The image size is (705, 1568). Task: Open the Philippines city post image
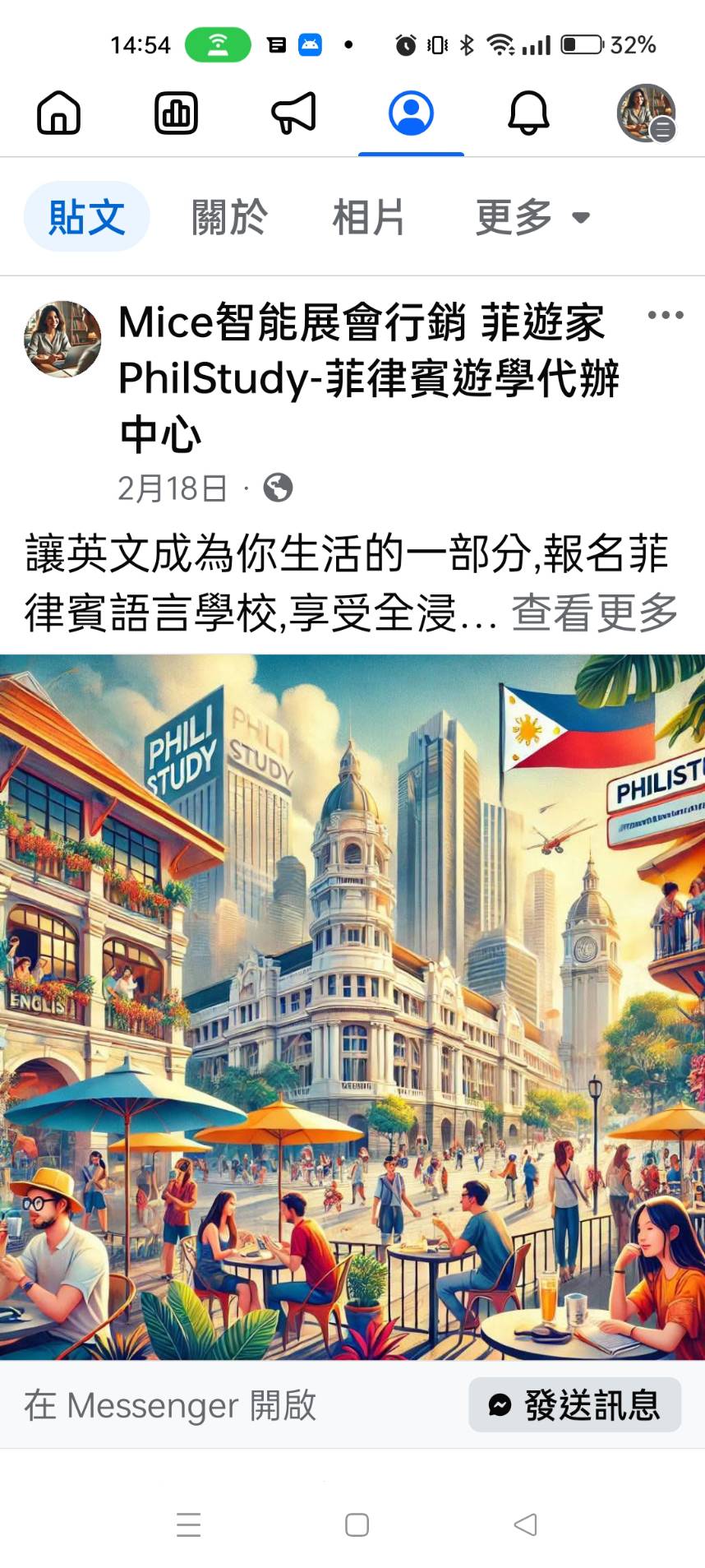coord(352,1006)
